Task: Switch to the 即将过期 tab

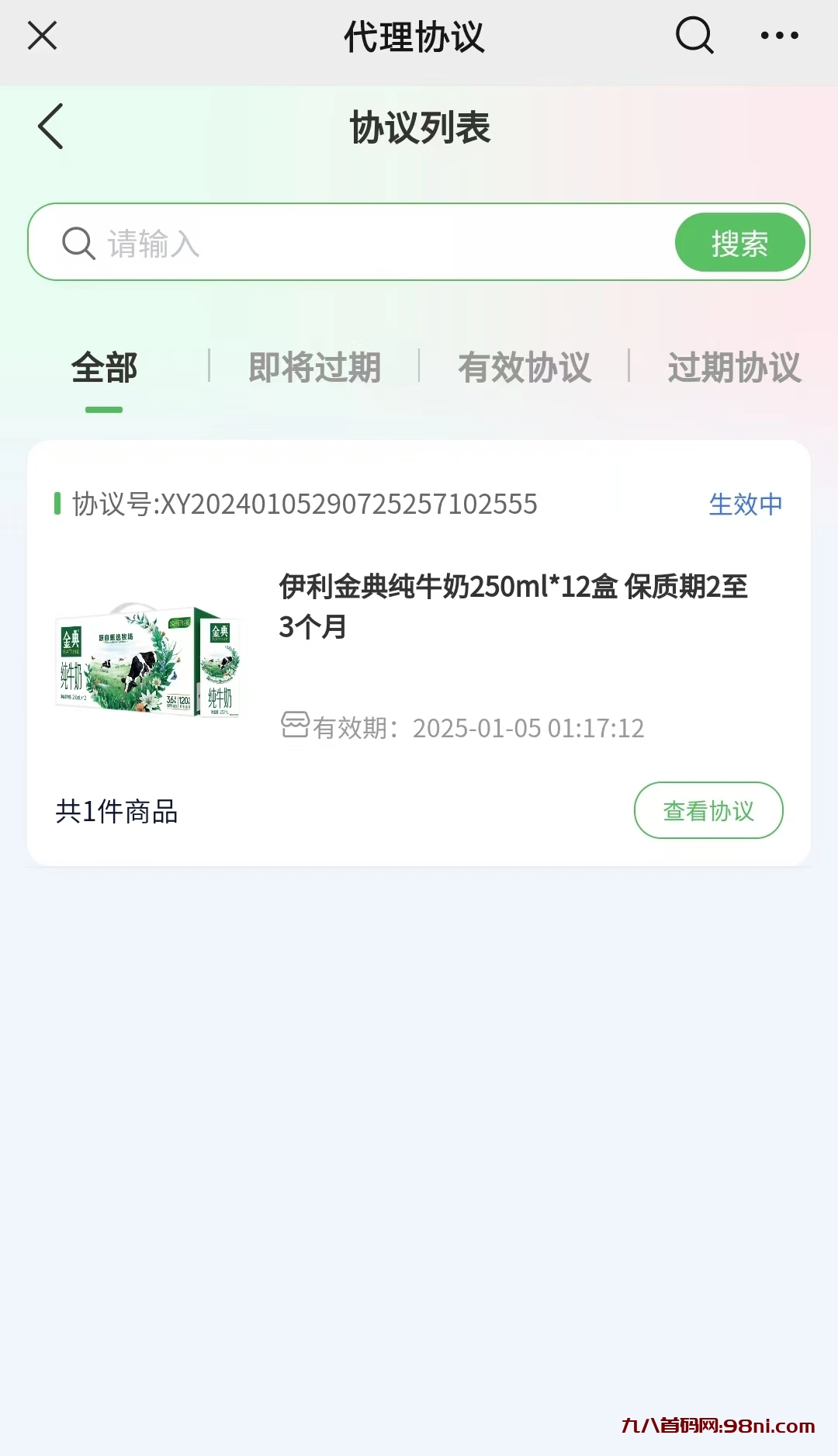Action: click(x=314, y=367)
